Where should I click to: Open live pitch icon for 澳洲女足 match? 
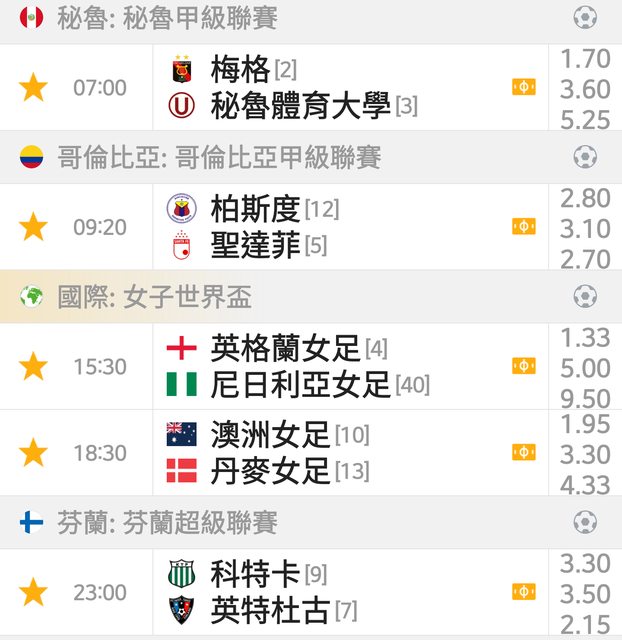[x=523, y=453]
